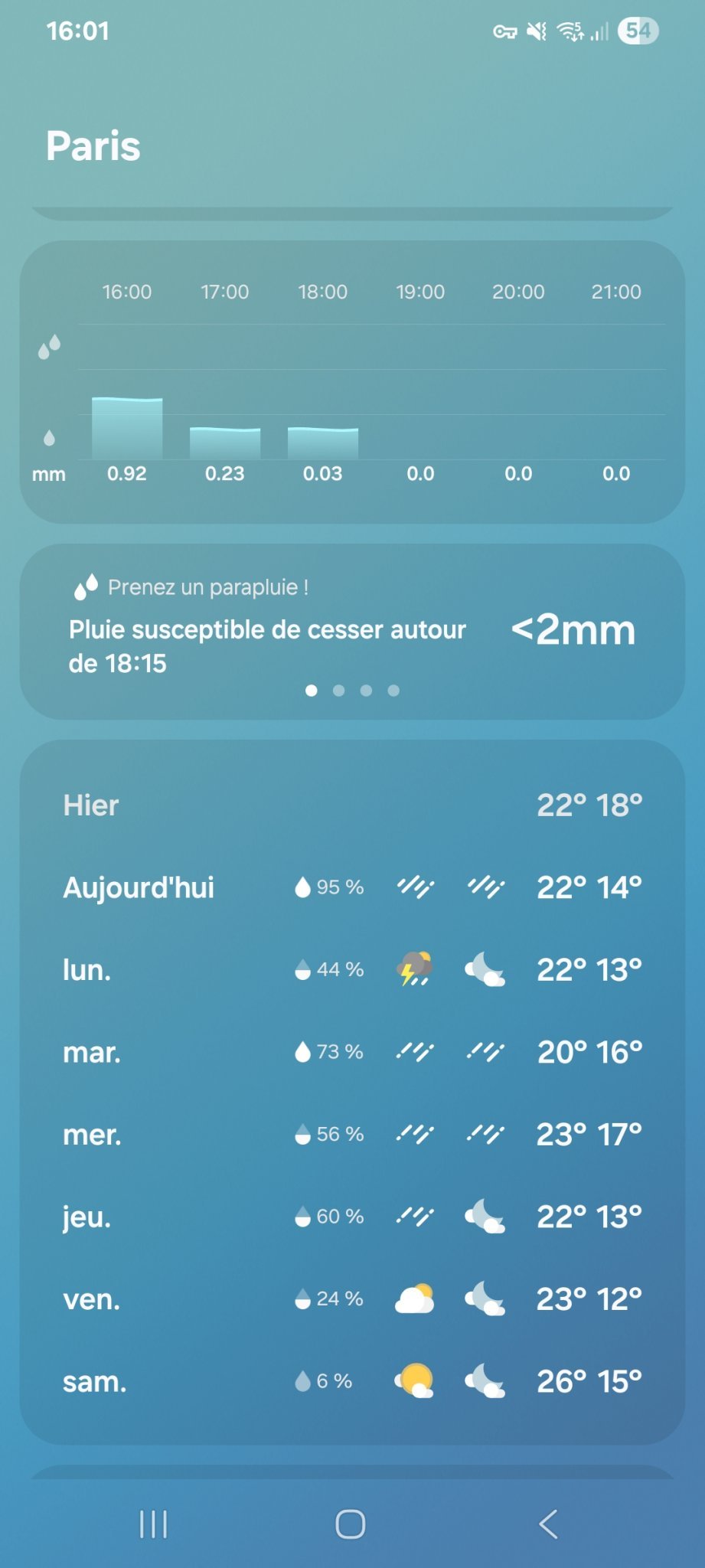Open the 'Prenez un parapluie' rain alert card
Viewport: 705px width, 1568px height.
pos(352,632)
